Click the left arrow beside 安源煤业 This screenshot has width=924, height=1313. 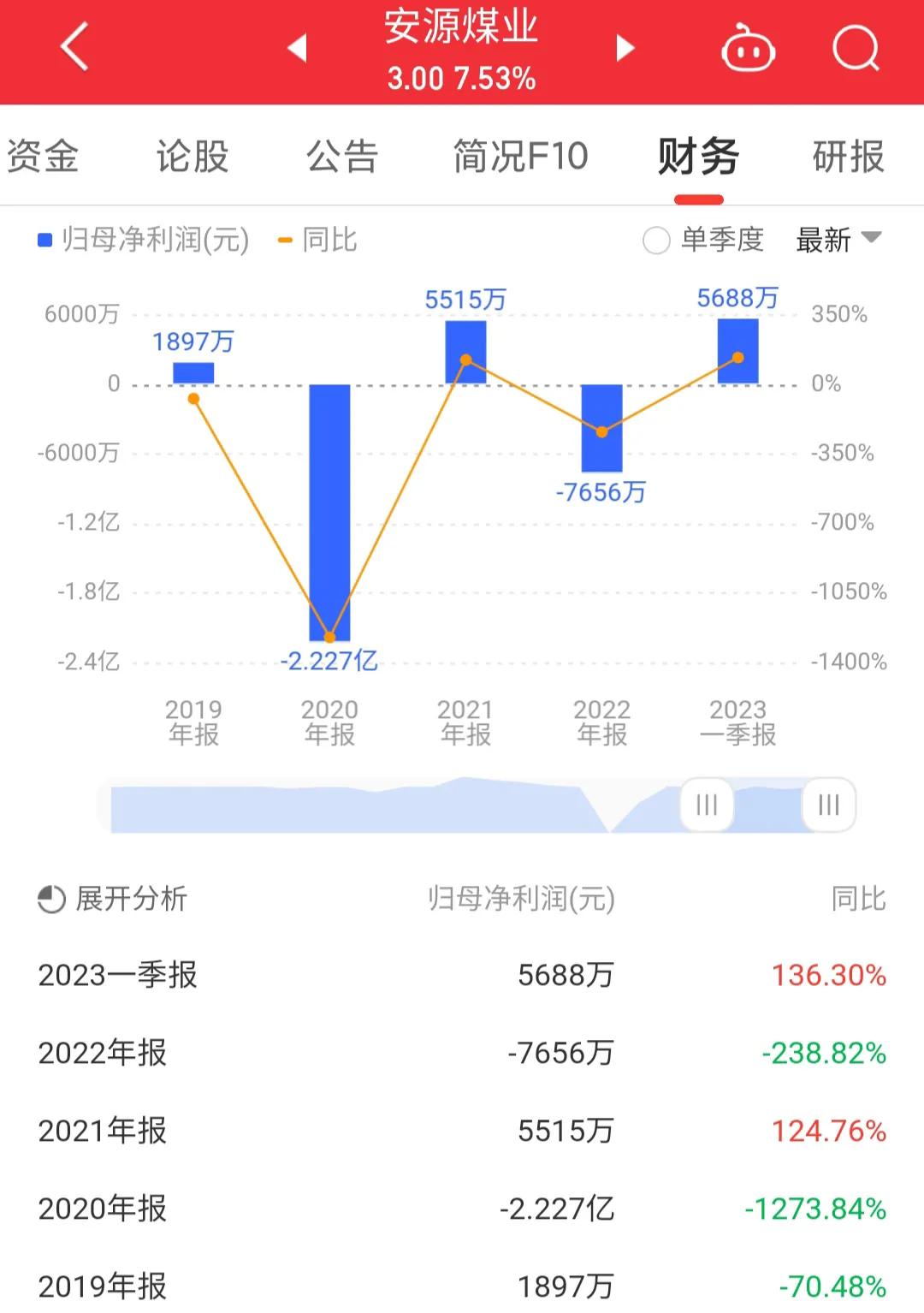(297, 50)
